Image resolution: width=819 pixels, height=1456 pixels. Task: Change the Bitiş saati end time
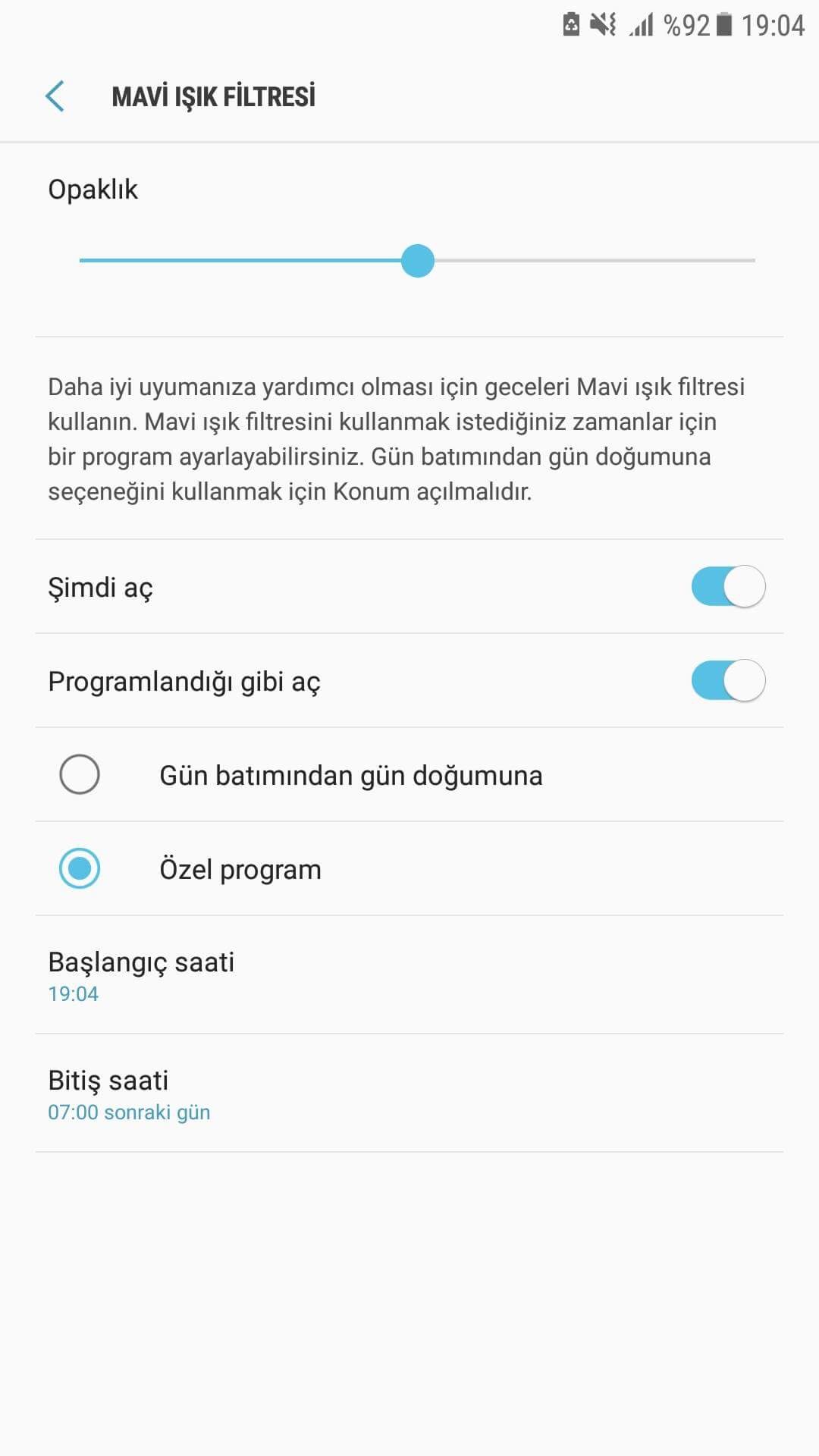pos(129,1093)
